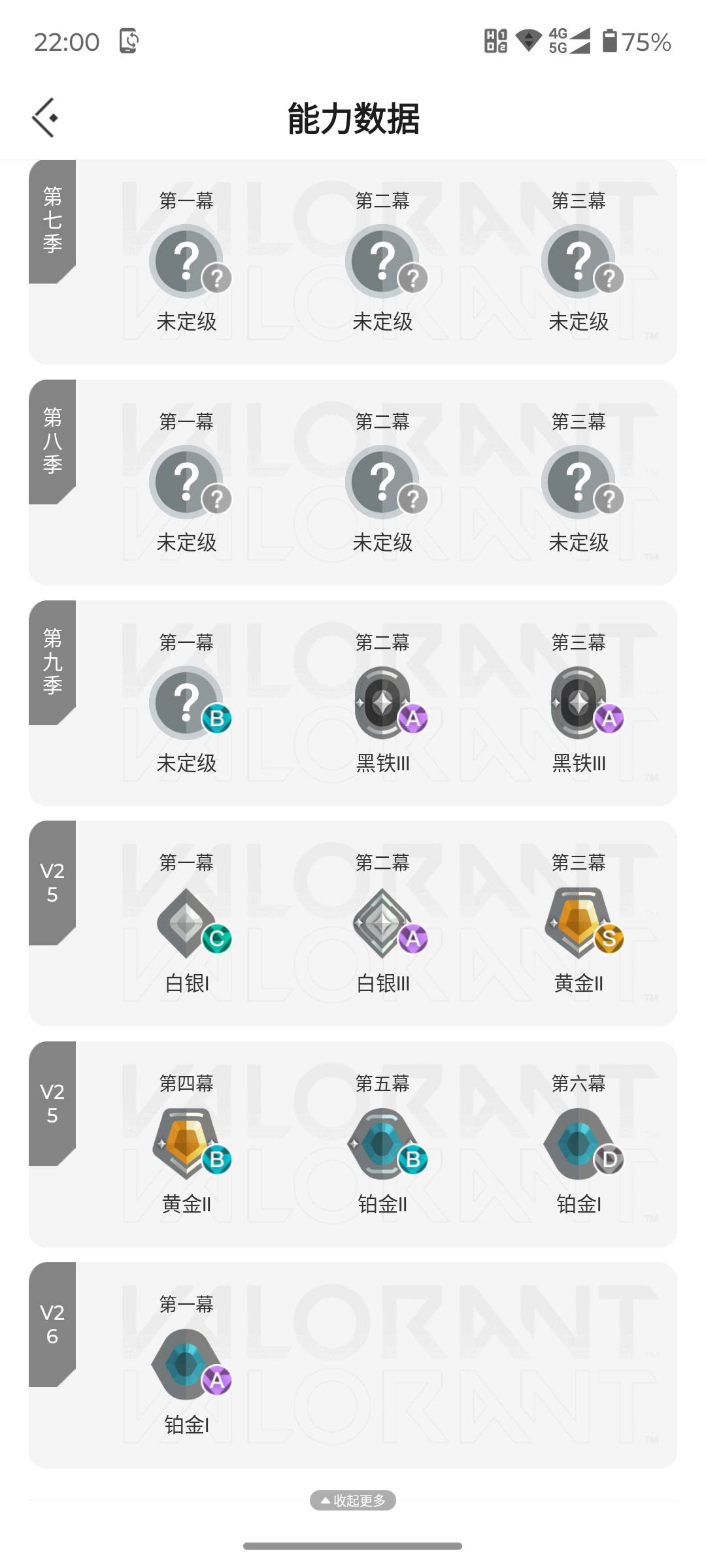Open the D-grade 铂金I badge in V25 Act 6
The height and width of the screenshot is (1568, 706).
tap(580, 1143)
